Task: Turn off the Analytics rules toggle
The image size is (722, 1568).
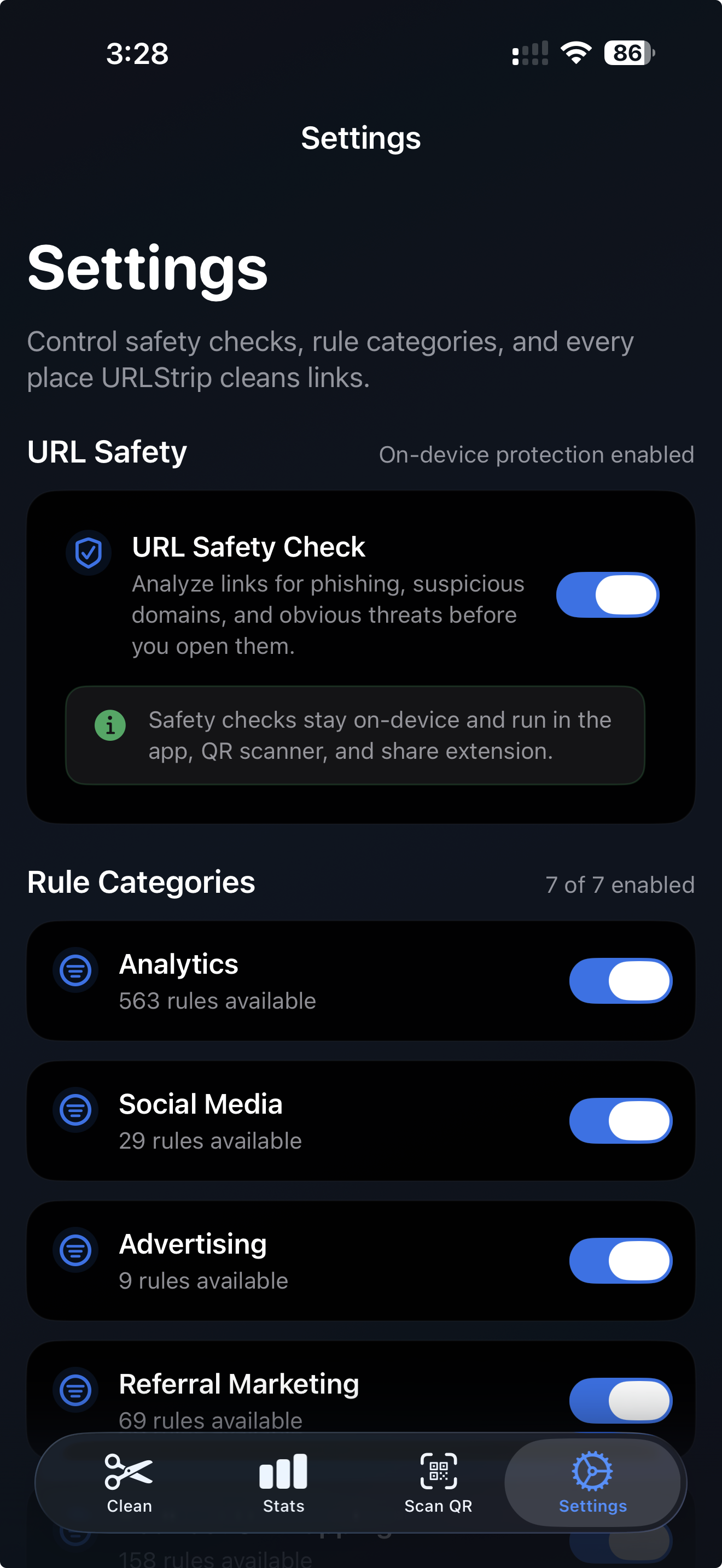Action: tap(621, 980)
